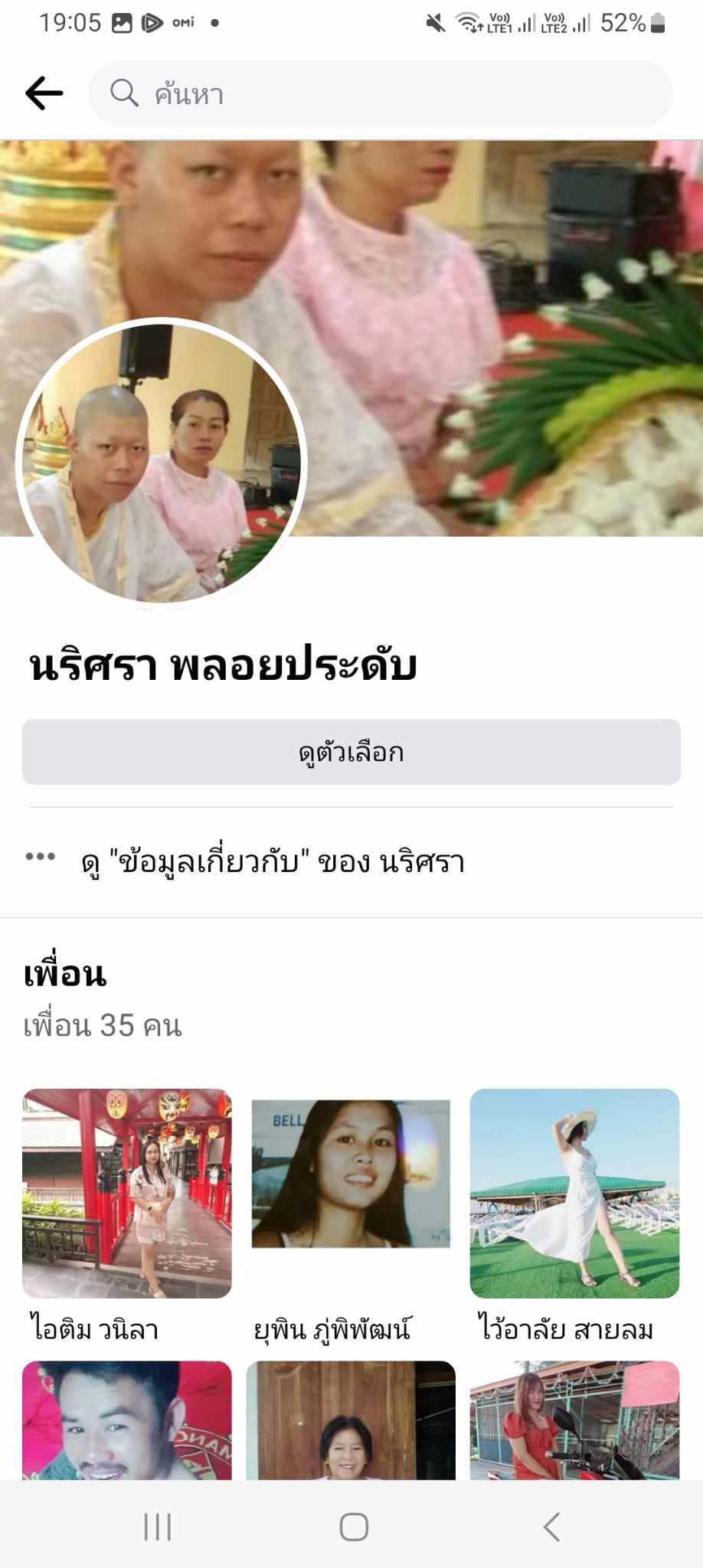Open ข้อมูลเกี่ยวกับ info of นริศรา
The image size is (703, 1568).
point(273,862)
